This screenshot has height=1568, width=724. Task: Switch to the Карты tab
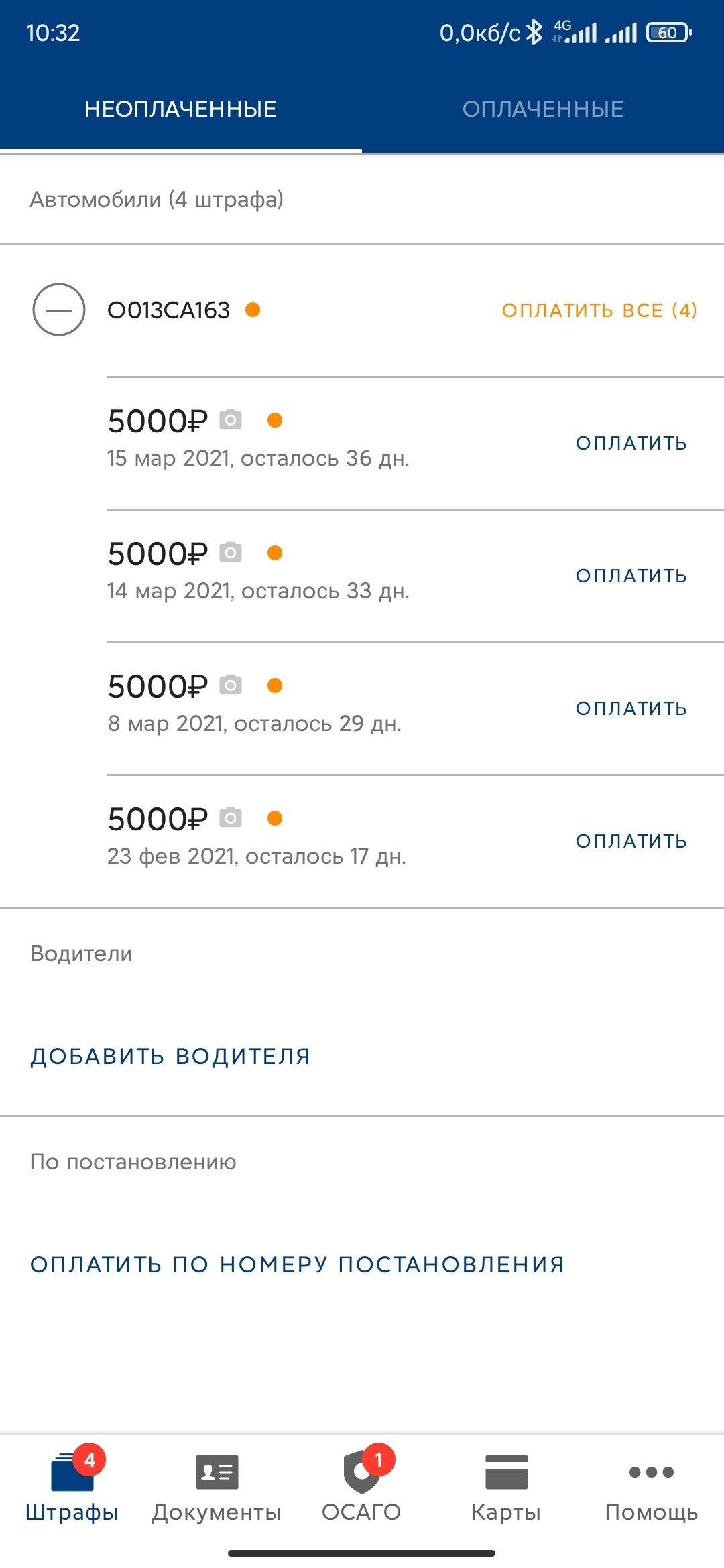pyautogui.click(x=506, y=1484)
